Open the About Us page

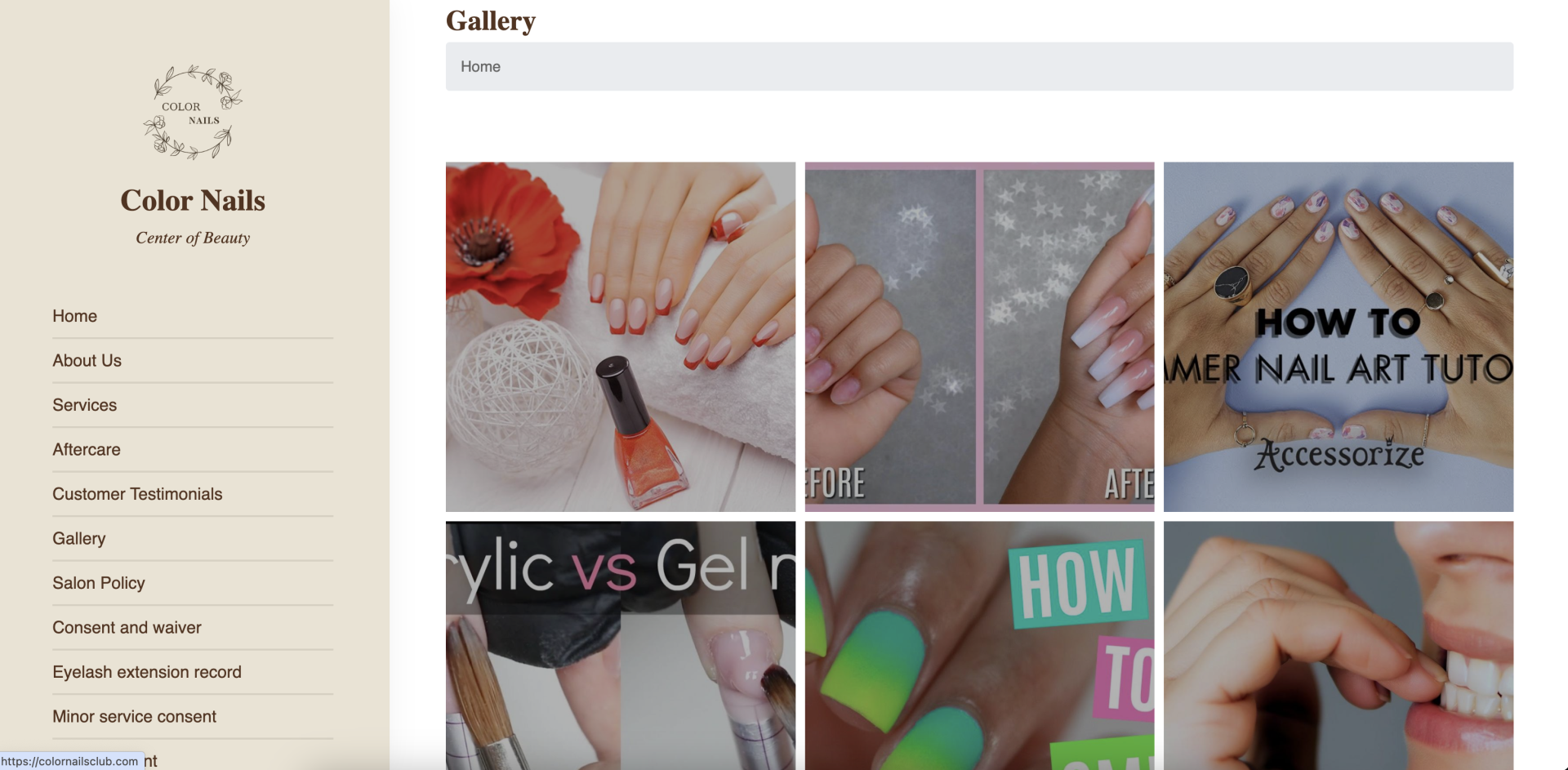(x=87, y=360)
